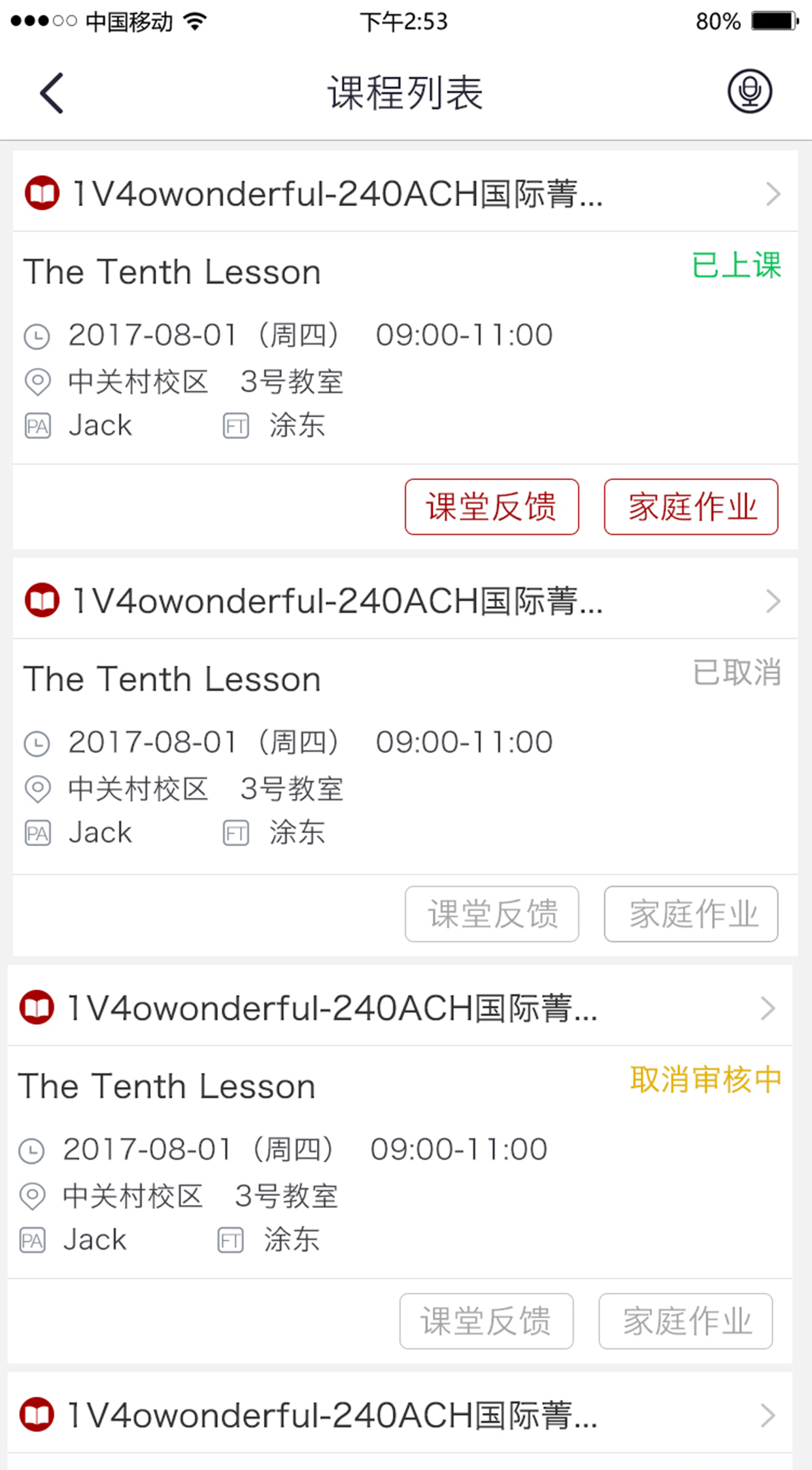Select 家庭作业 under the 已取消 lesson
The image size is (812, 1470).
point(691,914)
